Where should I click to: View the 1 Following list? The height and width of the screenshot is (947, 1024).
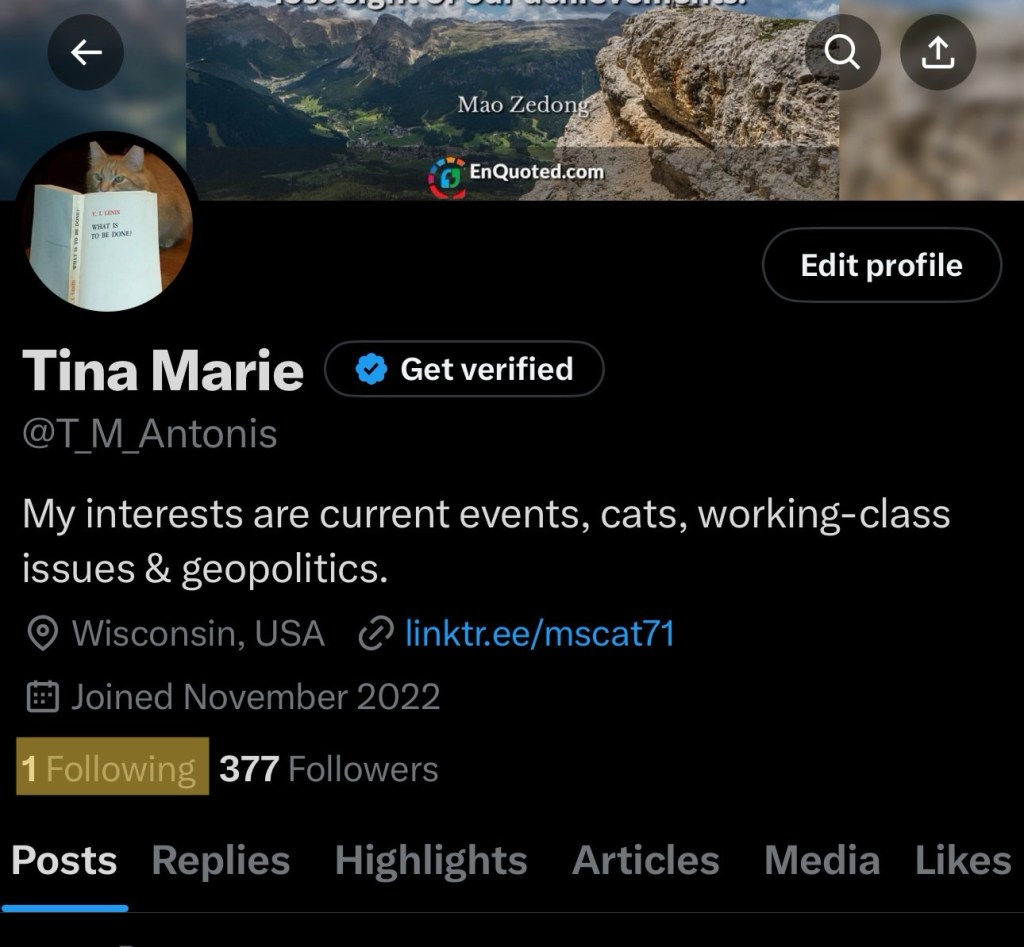(x=110, y=768)
